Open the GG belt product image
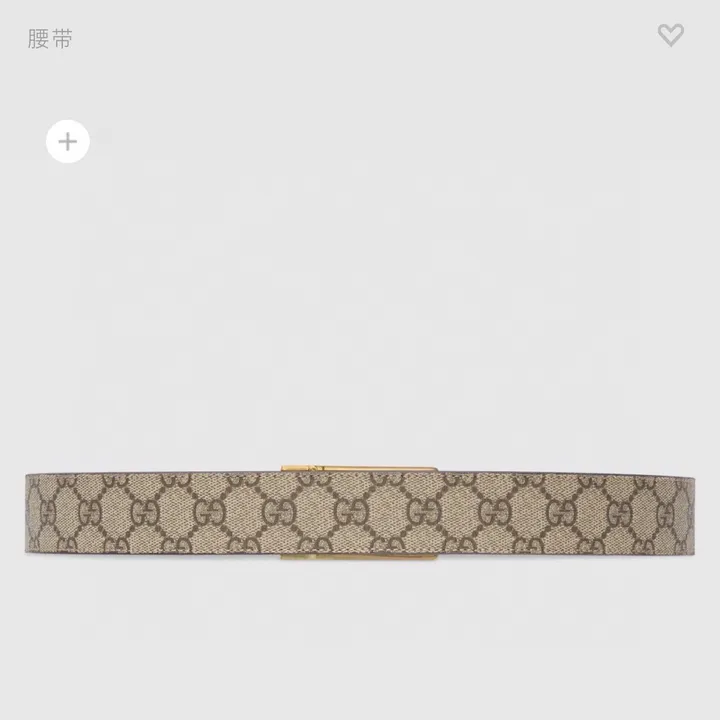Screen dimensions: 720x720 360,512
